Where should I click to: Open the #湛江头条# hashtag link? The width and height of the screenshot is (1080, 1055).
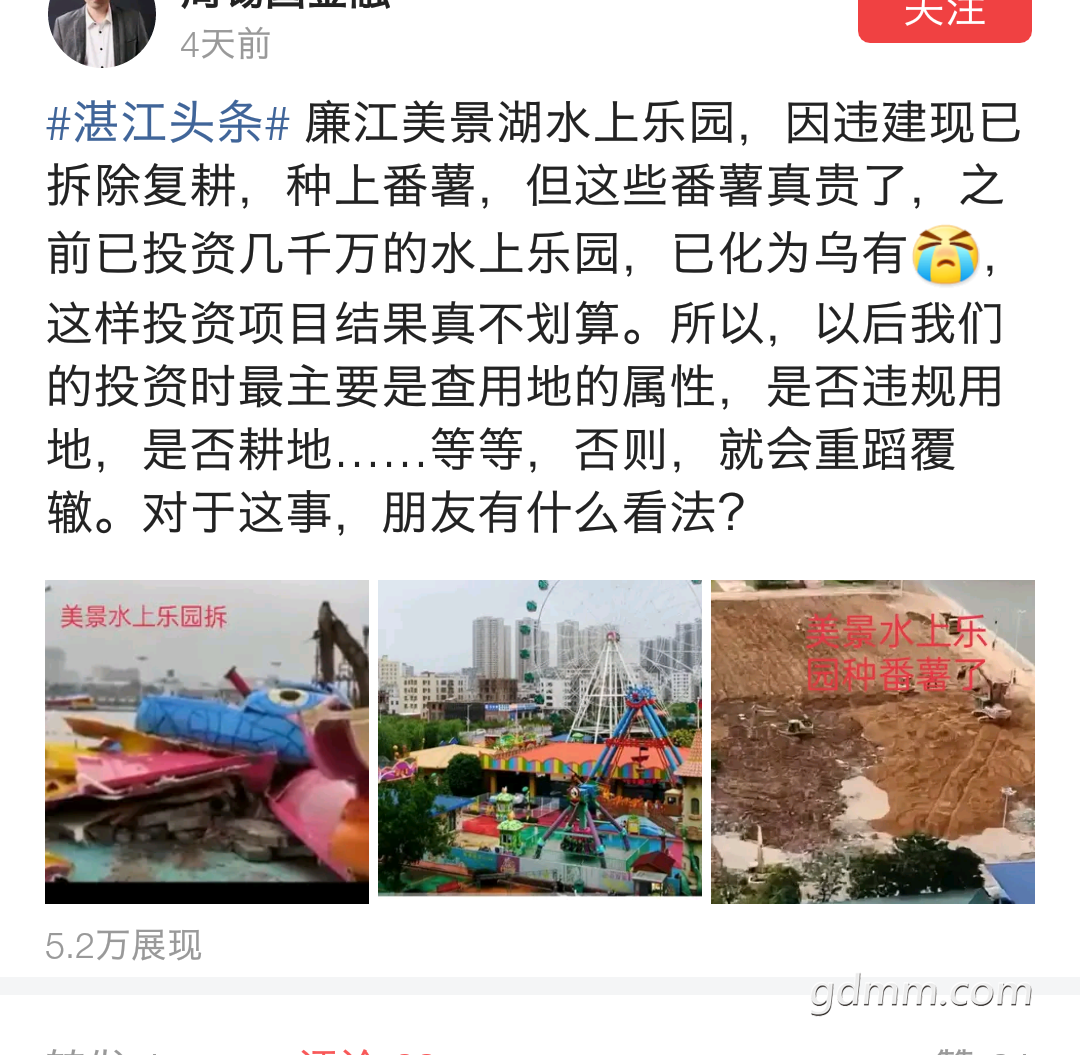coord(168,125)
